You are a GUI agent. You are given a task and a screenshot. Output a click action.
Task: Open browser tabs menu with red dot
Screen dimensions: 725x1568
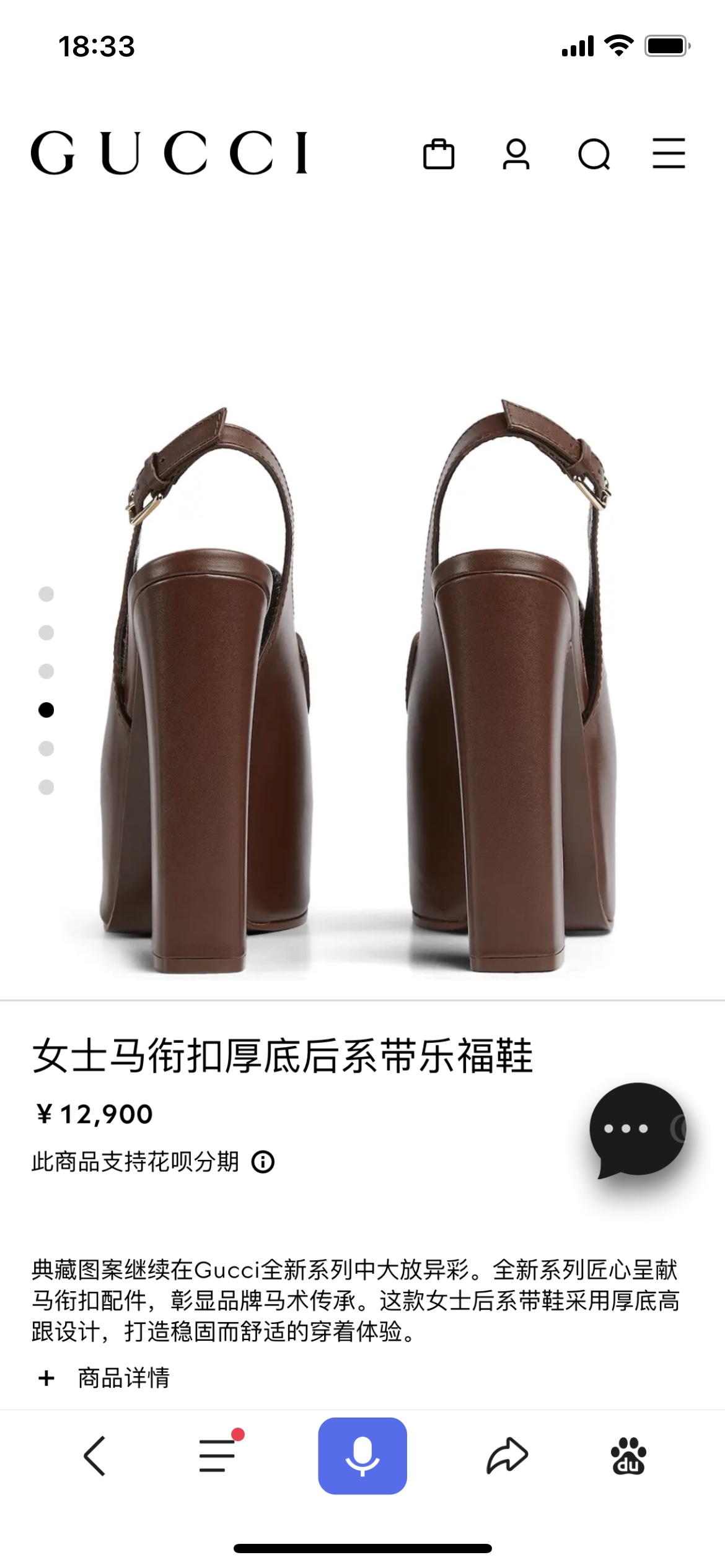pos(217,1455)
